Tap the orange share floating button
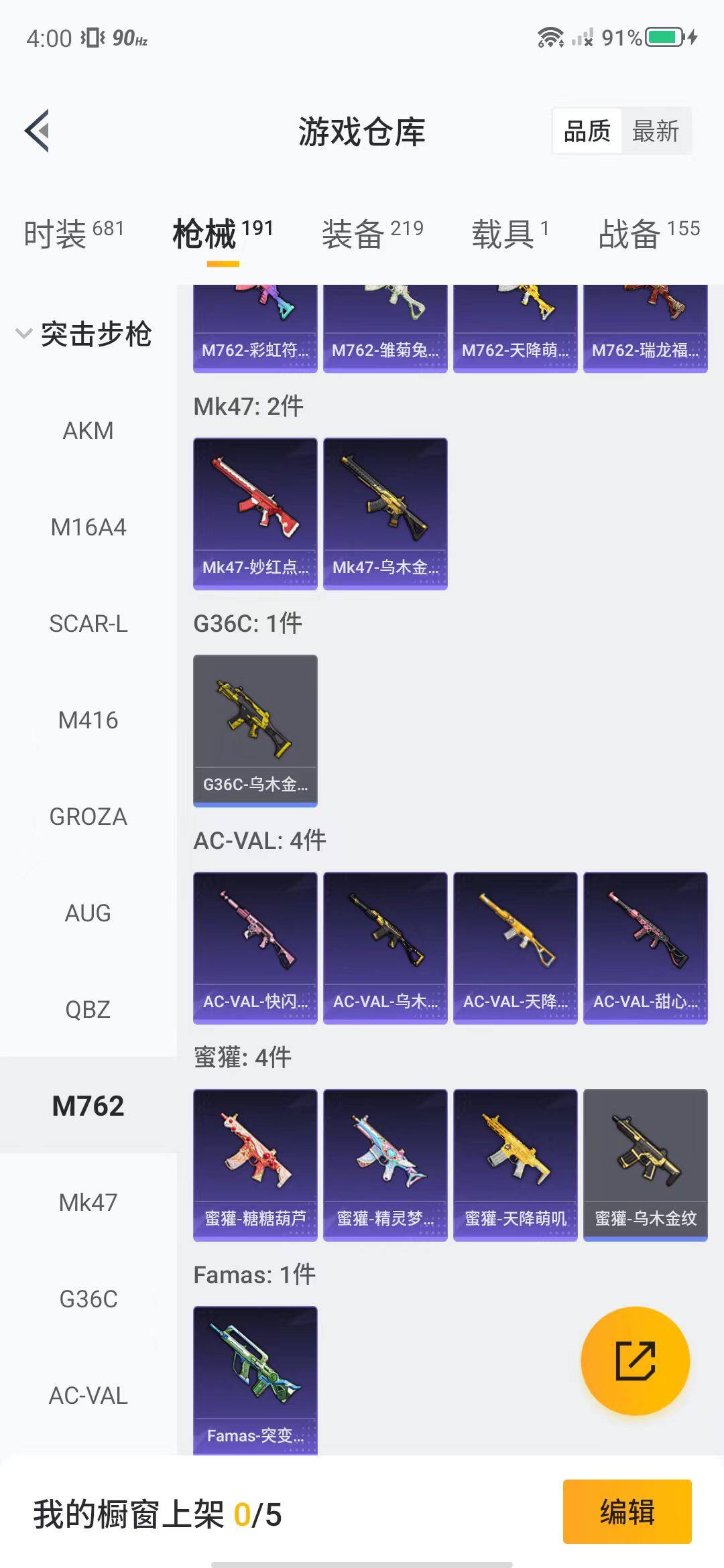Image resolution: width=724 pixels, height=1568 pixels. 635,1361
